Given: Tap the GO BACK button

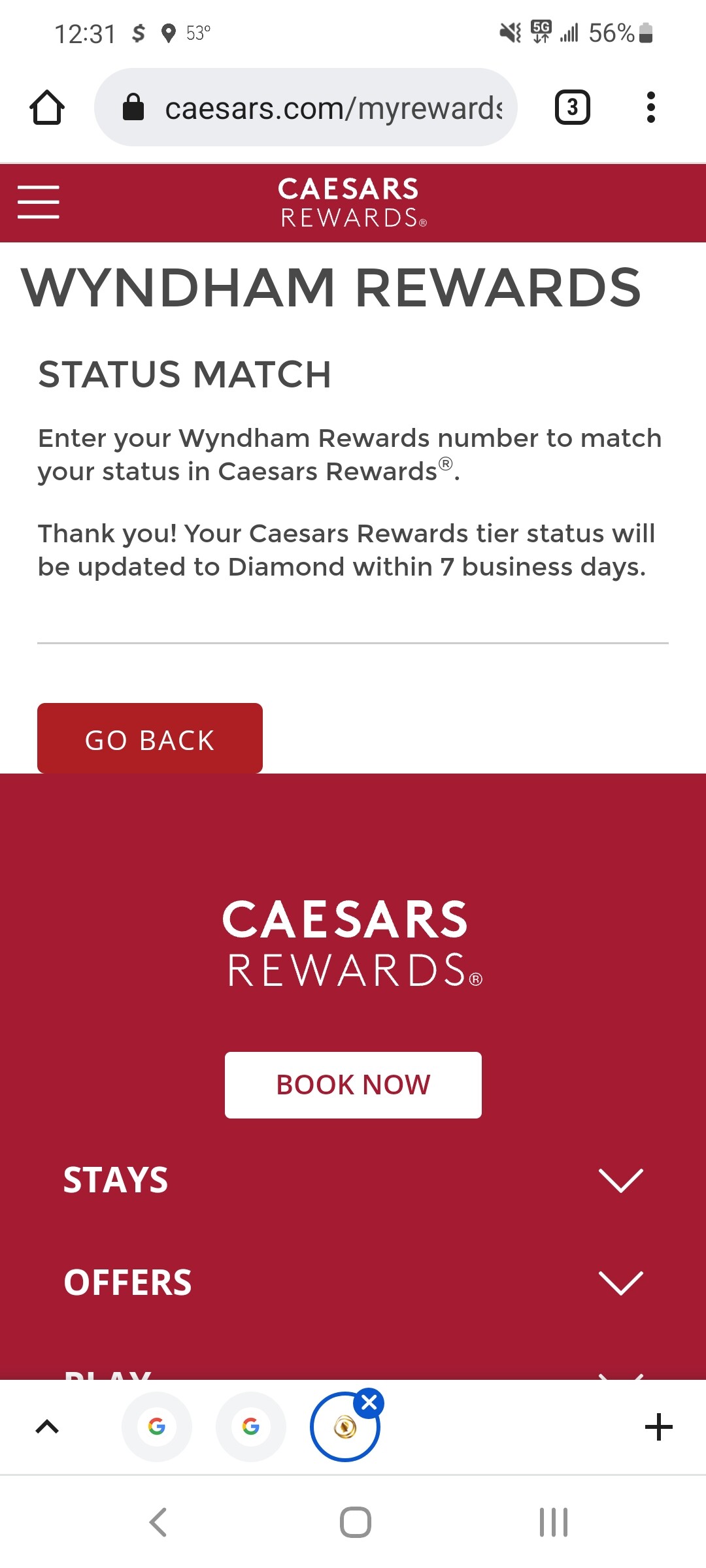Looking at the screenshot, I should pos(150,739).
